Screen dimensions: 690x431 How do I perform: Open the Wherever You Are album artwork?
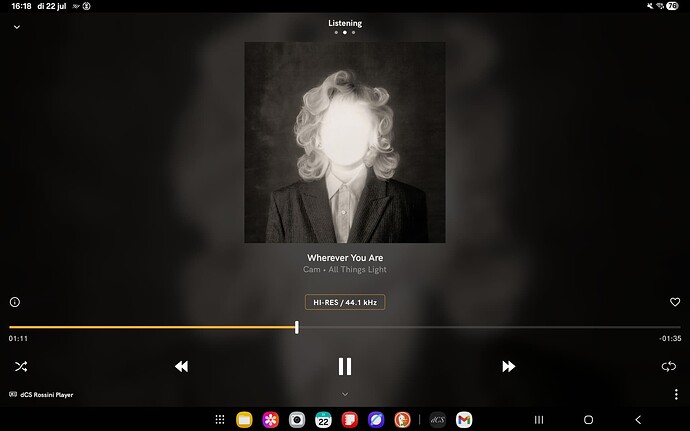pos(345,142)
